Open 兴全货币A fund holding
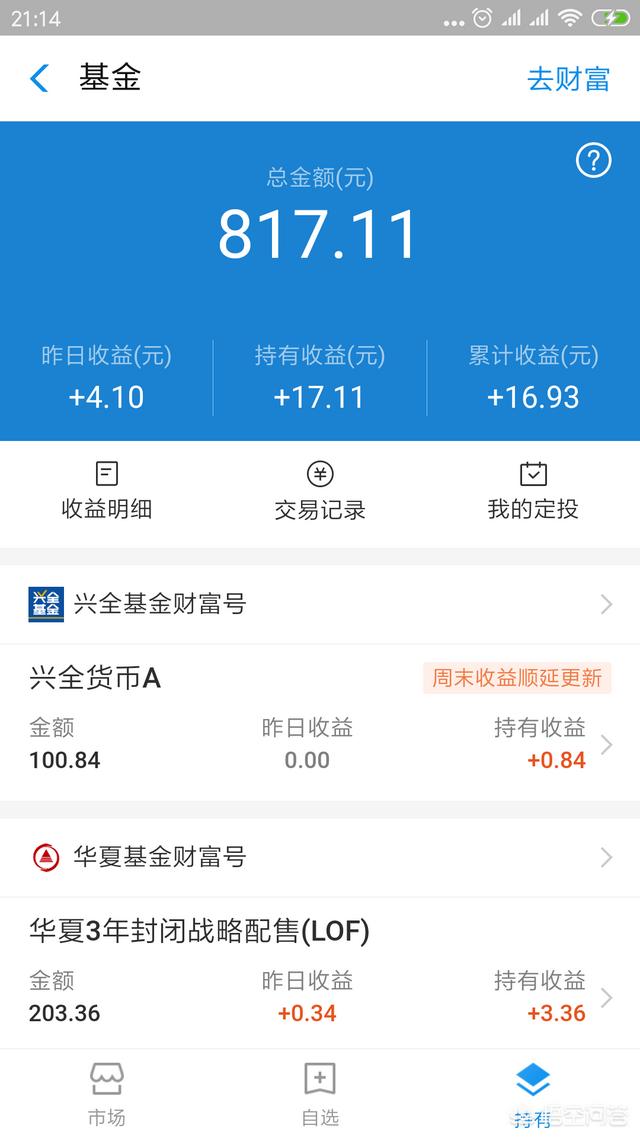This screenshot has width=640, height=1138. (x=320, y=723)
